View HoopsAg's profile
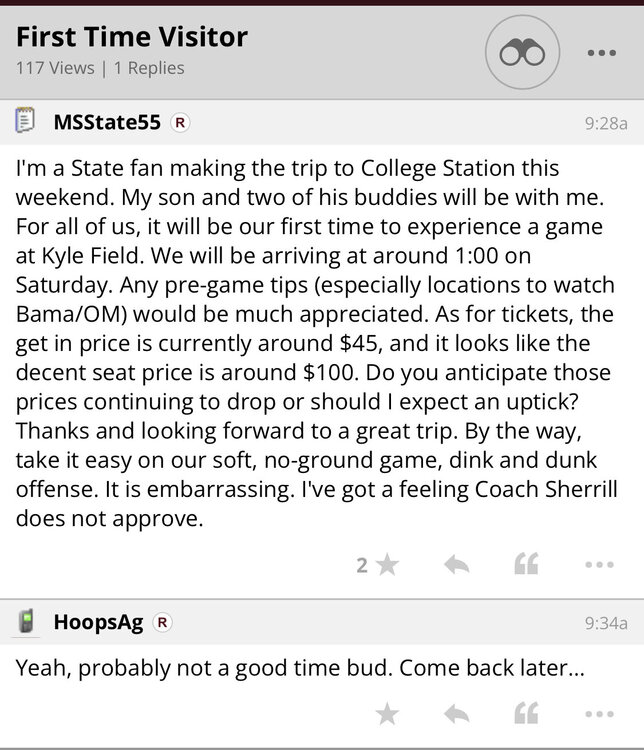The image size is (644, 750). pos(97,622)
